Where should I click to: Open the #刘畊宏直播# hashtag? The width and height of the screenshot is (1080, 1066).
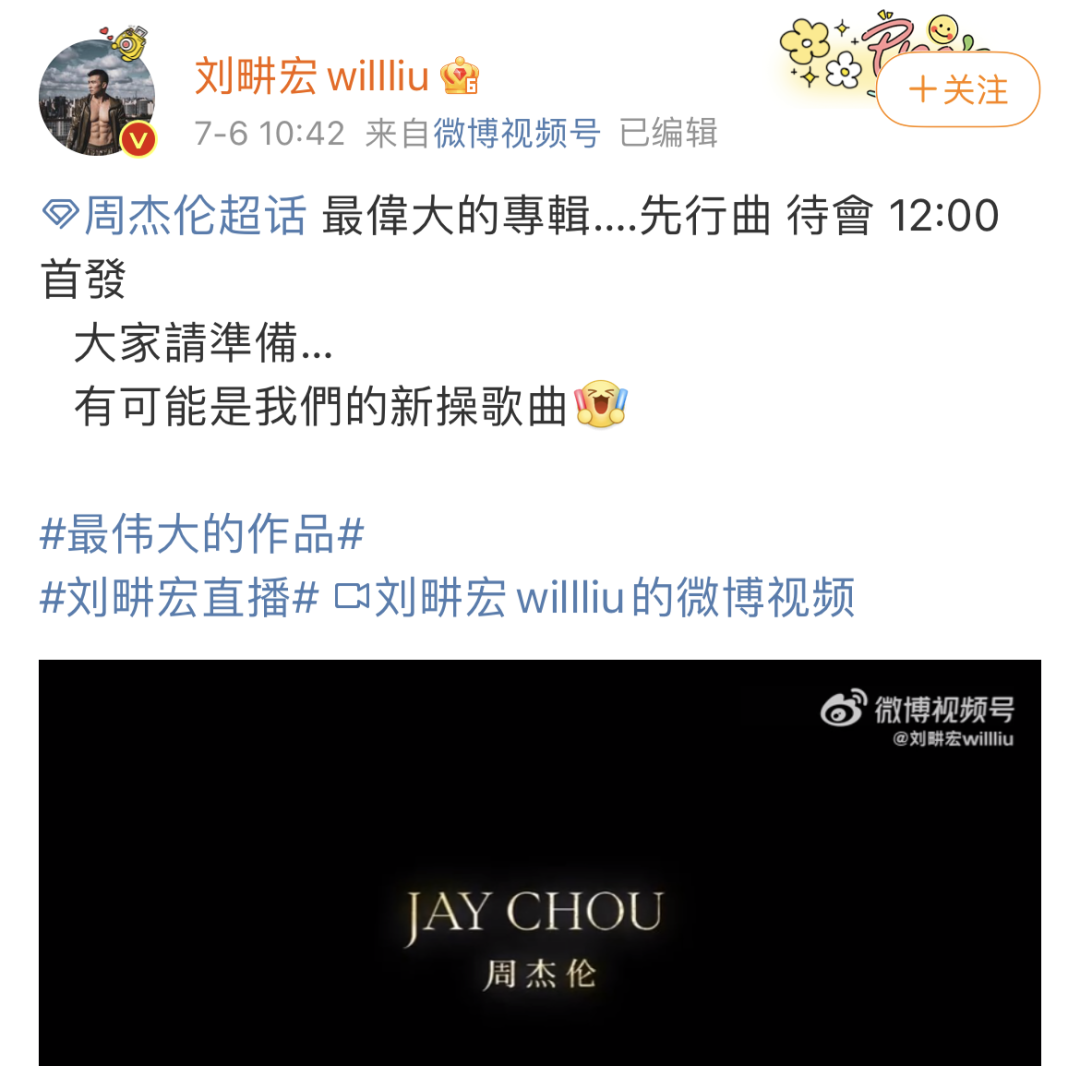(179, 597)
